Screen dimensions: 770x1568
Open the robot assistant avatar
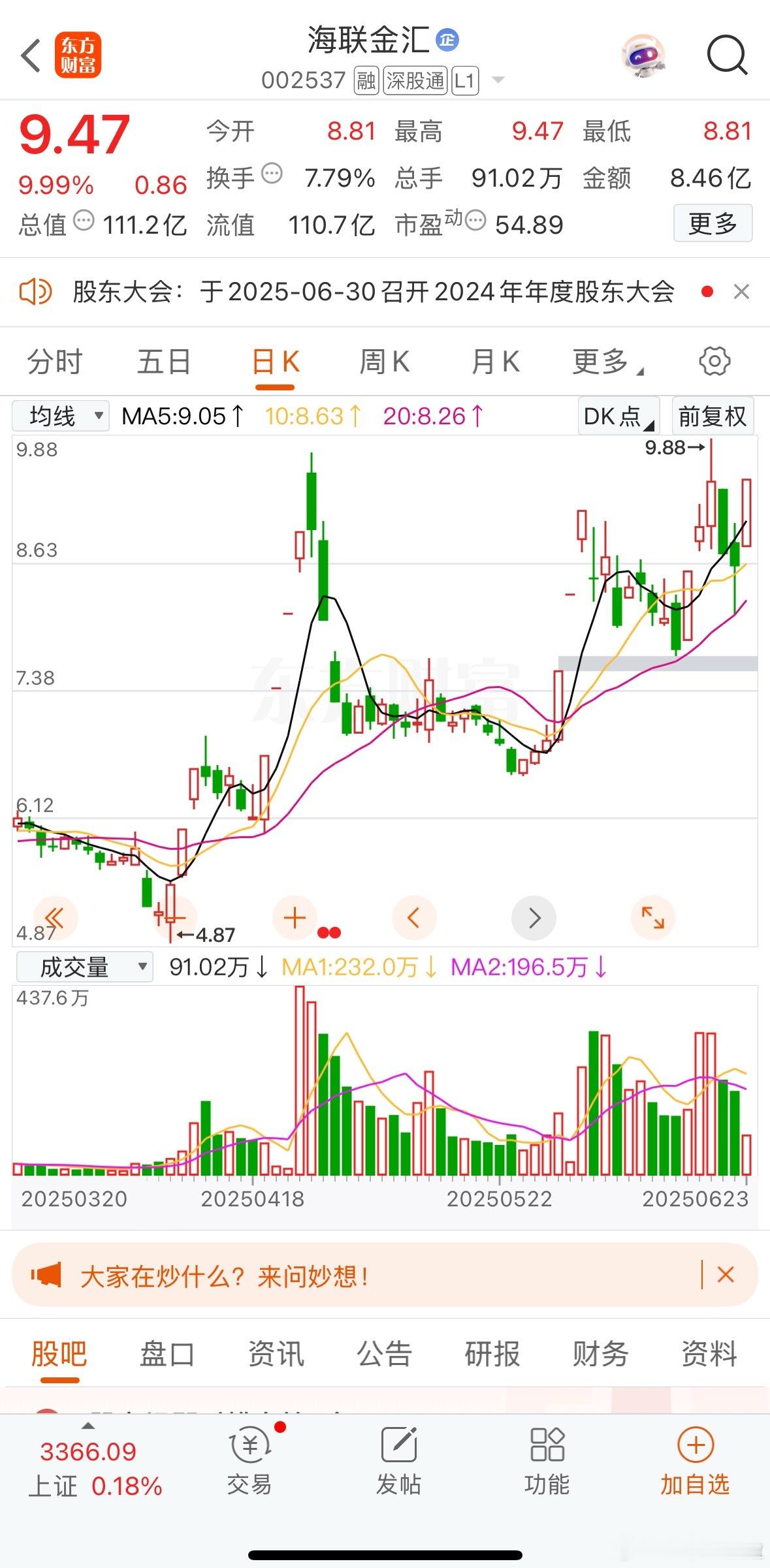(643, 56)
